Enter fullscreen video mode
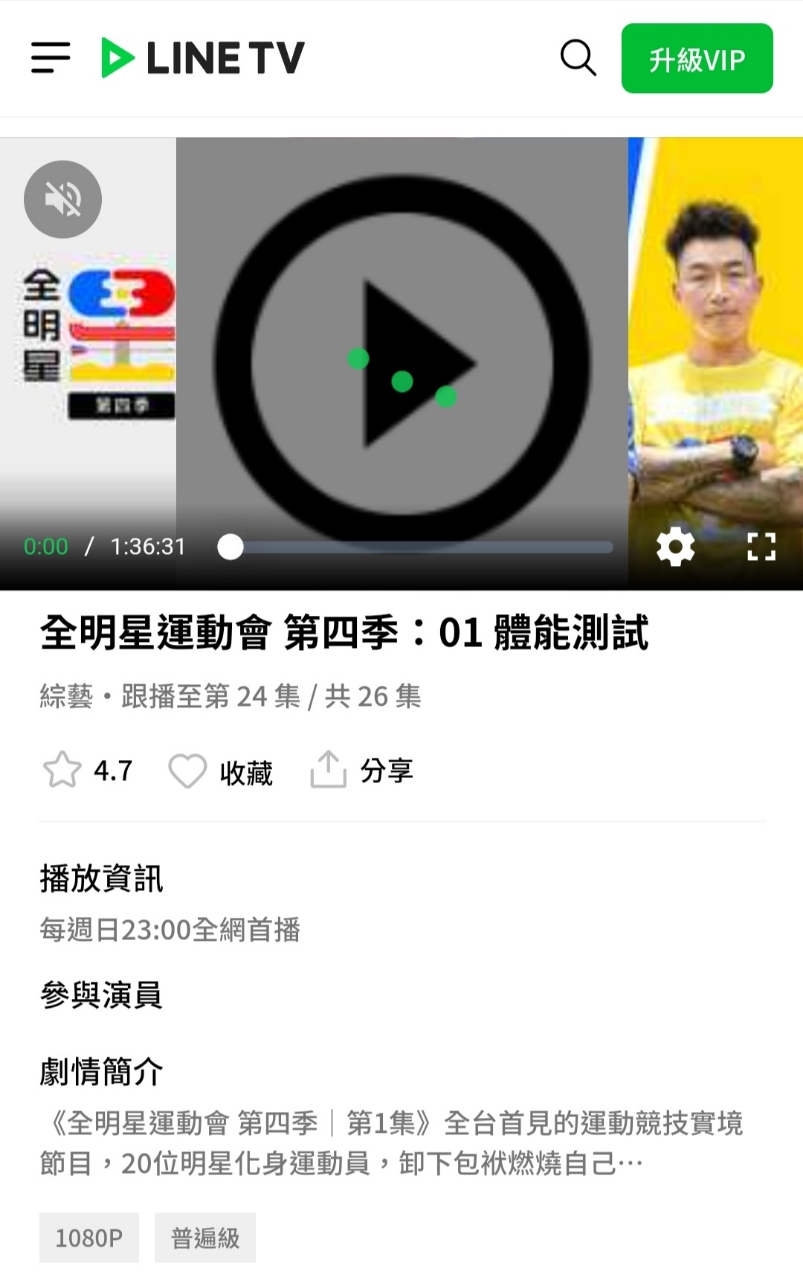Screen dimensions: 803x1280 tap(762, 546)
